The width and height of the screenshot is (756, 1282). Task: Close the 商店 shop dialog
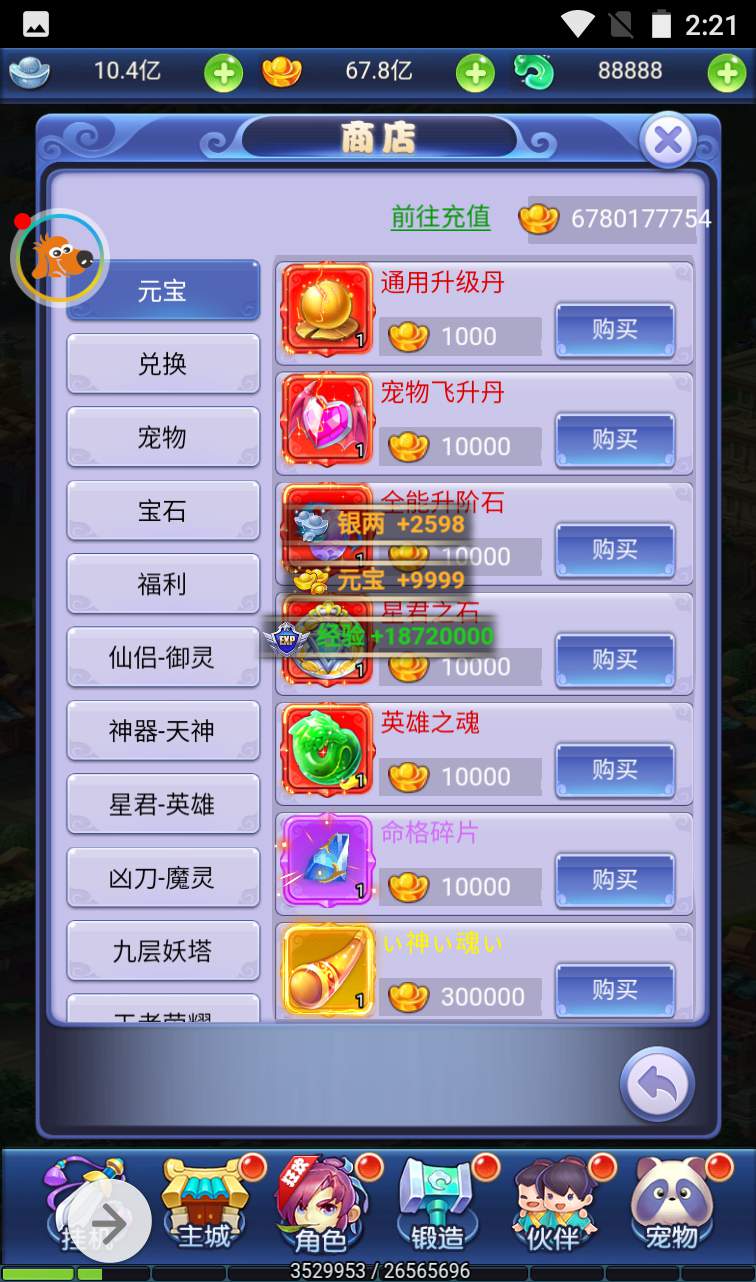tap(667, 141)
